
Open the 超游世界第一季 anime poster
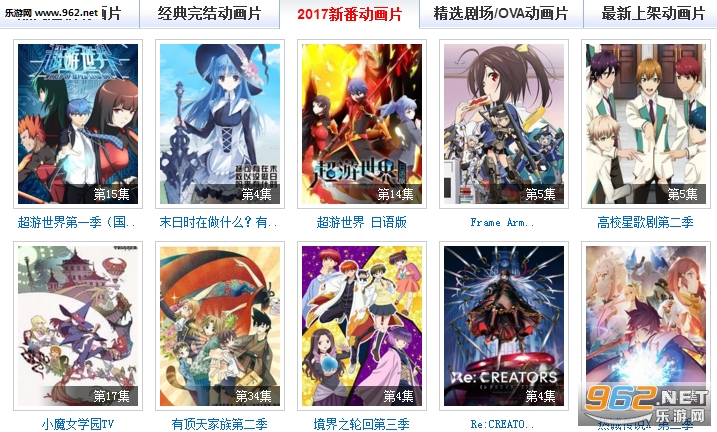[78, 123]
